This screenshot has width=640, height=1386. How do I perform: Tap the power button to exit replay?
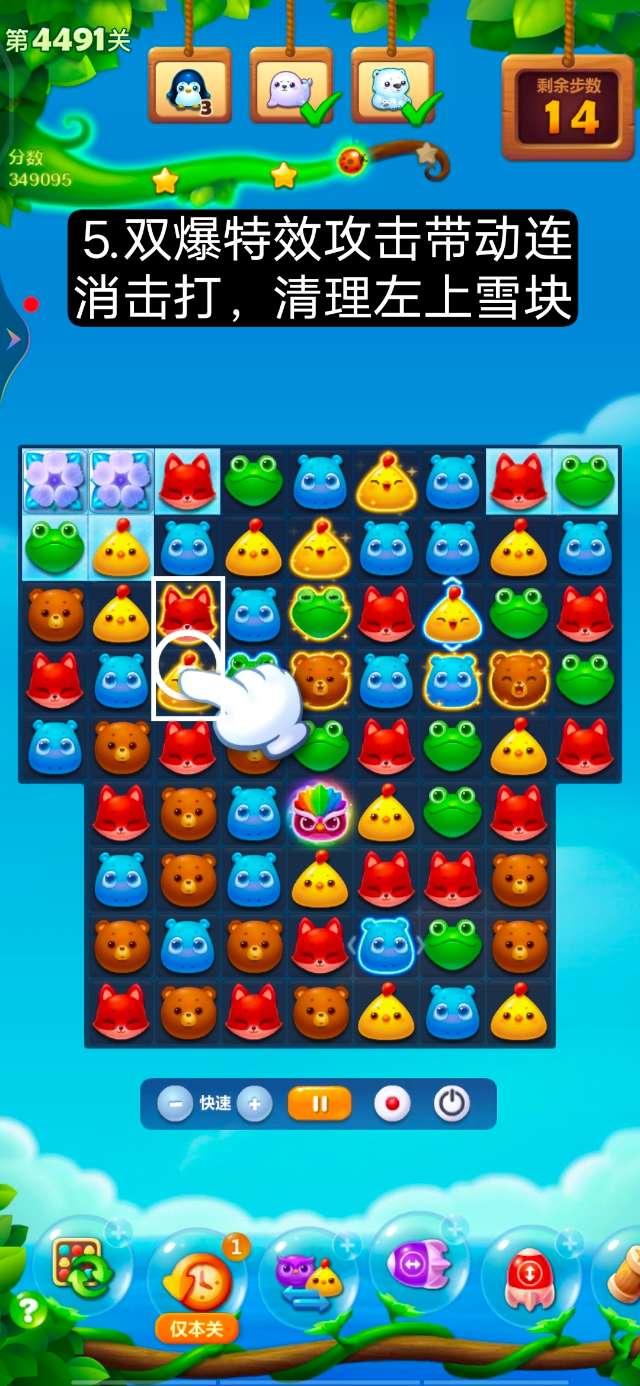(452, 1104)
